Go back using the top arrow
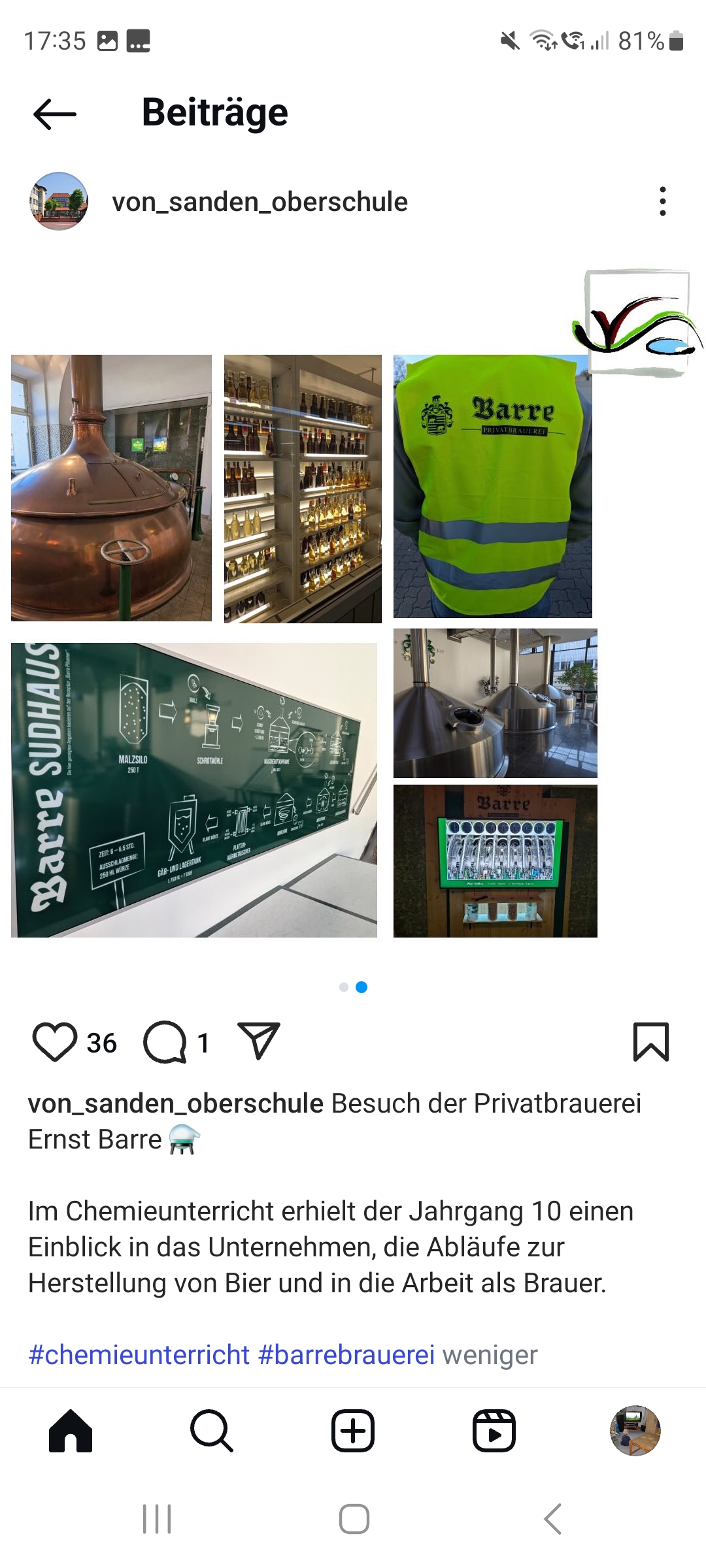This screenshot has height=1568, width=706. 55,114
